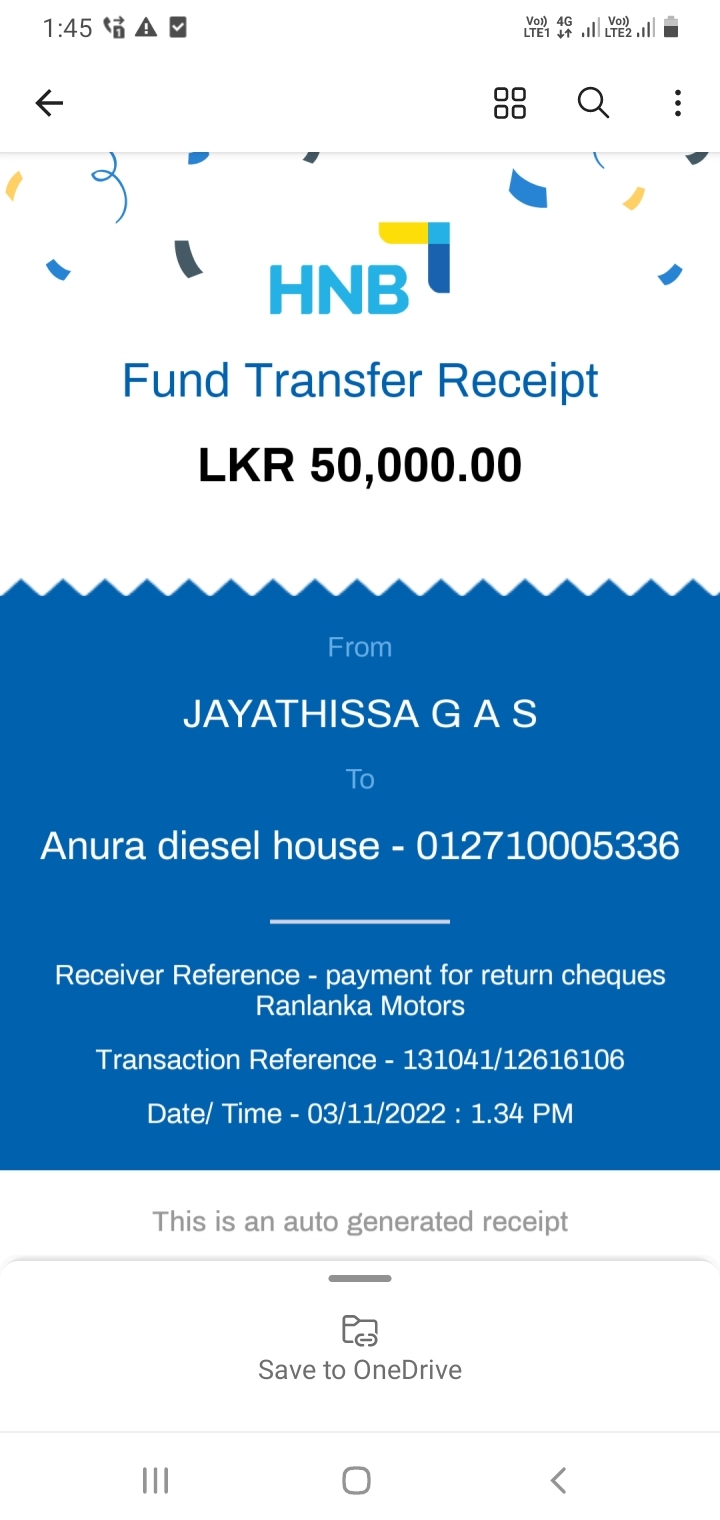Search within the document
Viewport: 720px width, 1520px height.
[x=593, y=103]
